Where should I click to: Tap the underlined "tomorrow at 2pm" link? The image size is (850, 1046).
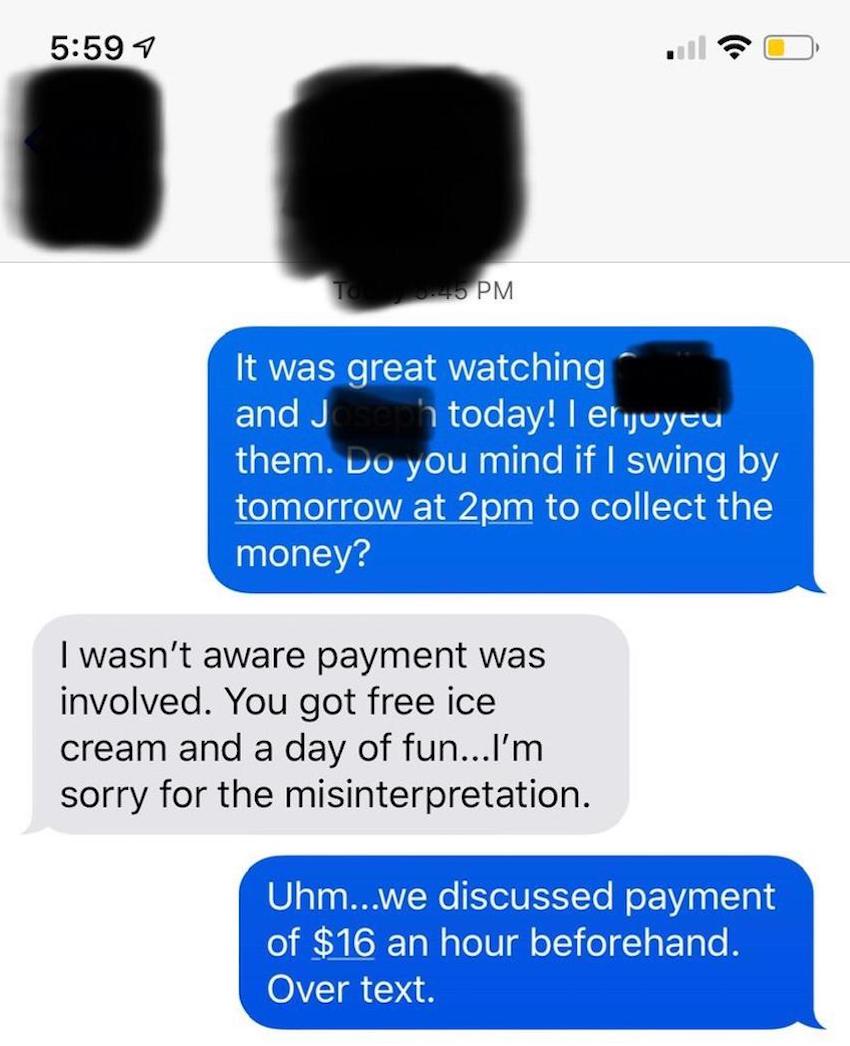[x=384, y=506]
